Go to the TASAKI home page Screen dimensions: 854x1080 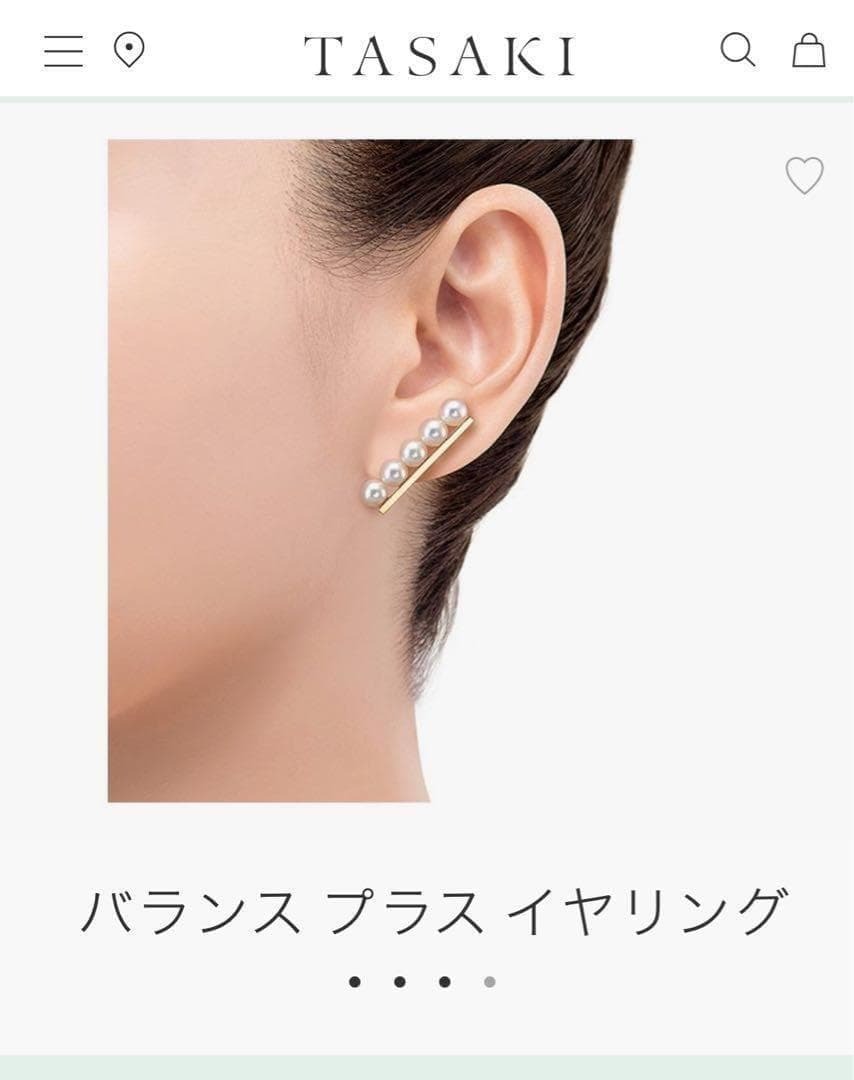(x=440, y=55)
